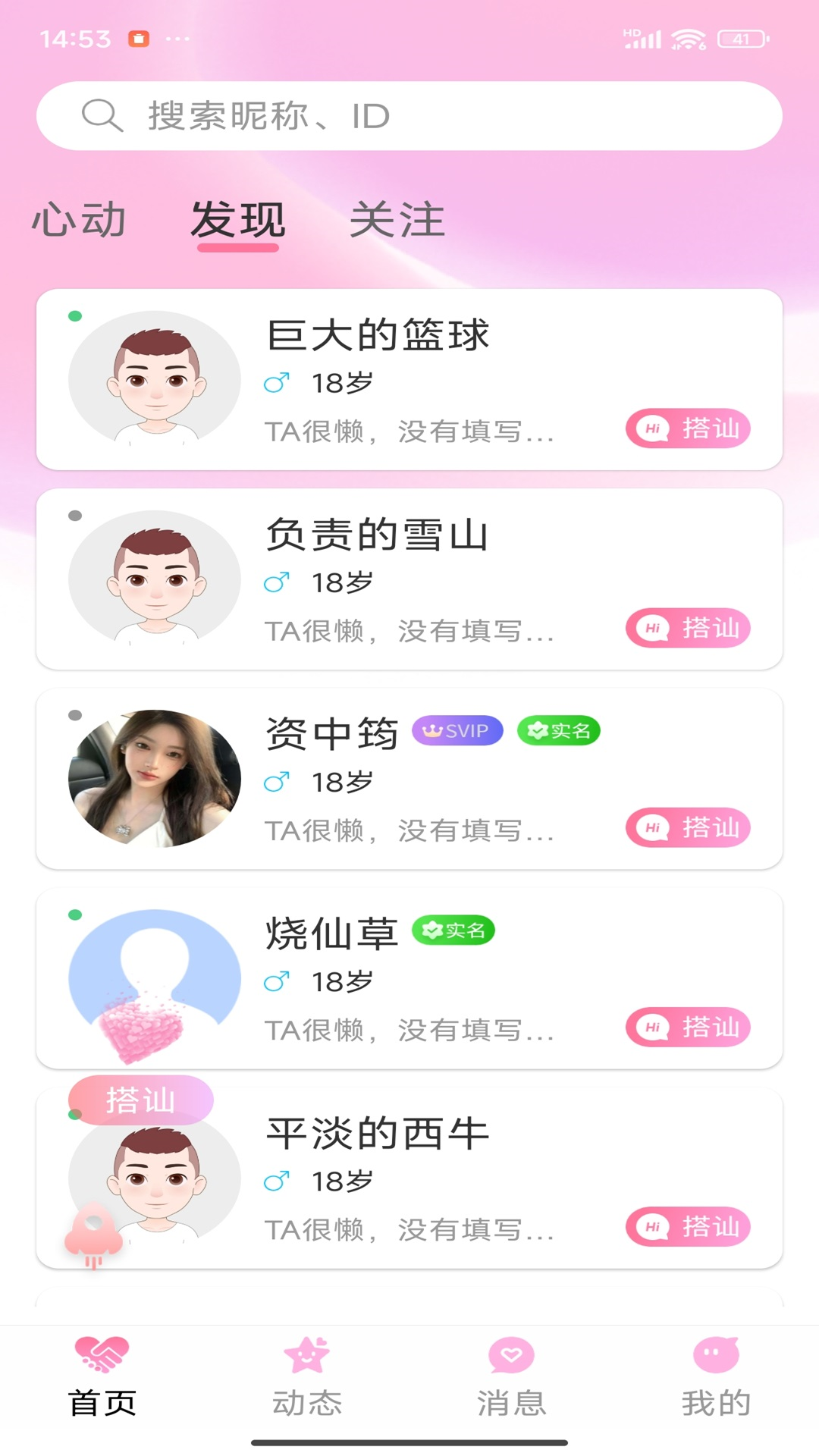819x1456 pixels.
Task: Tap 搭讪 button on 平淡的西牛
Action: coord(686,1227)
